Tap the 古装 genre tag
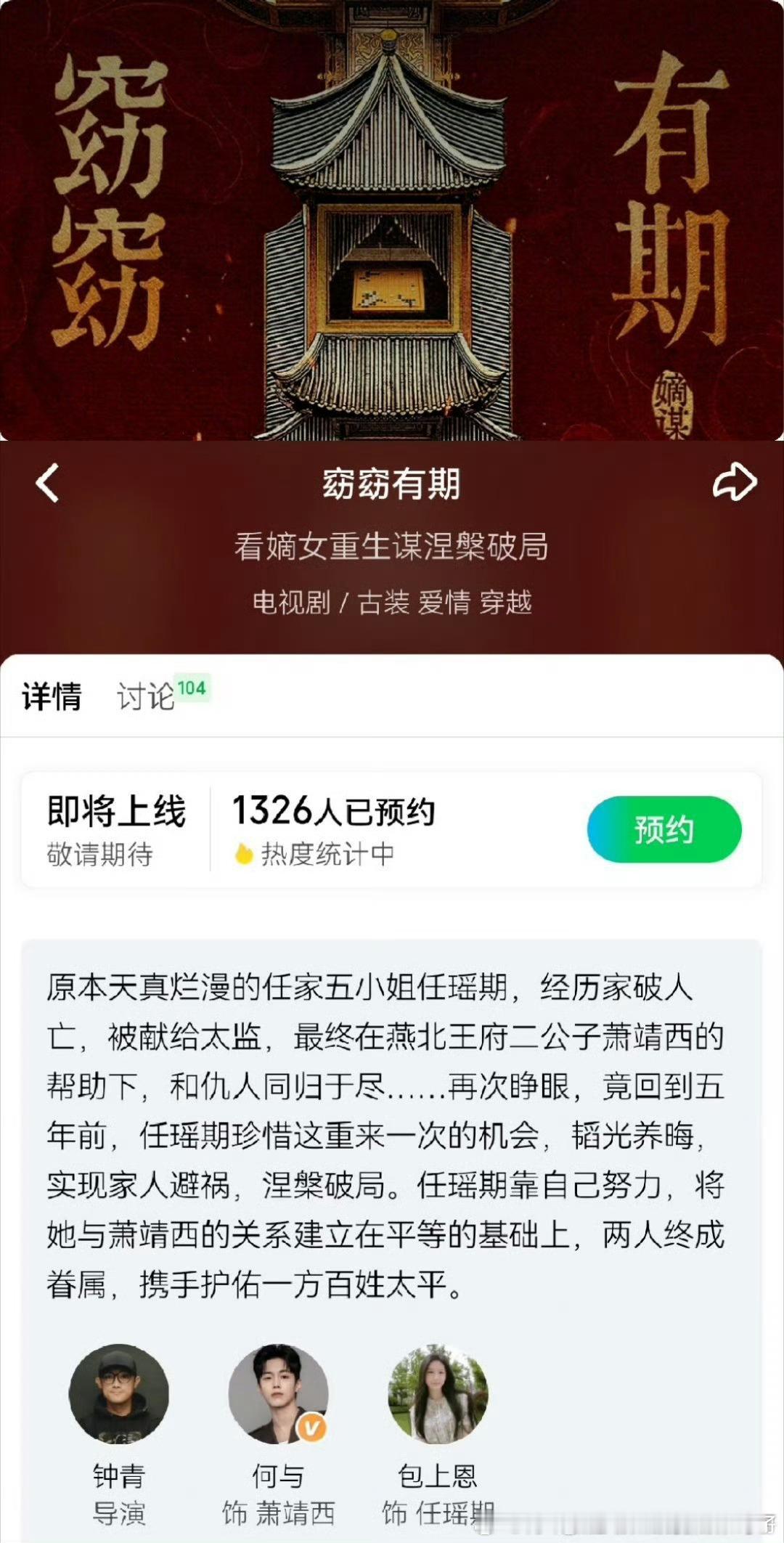Image resolution: width=784 pixels, height=1543 pixels. pos(384,604)
